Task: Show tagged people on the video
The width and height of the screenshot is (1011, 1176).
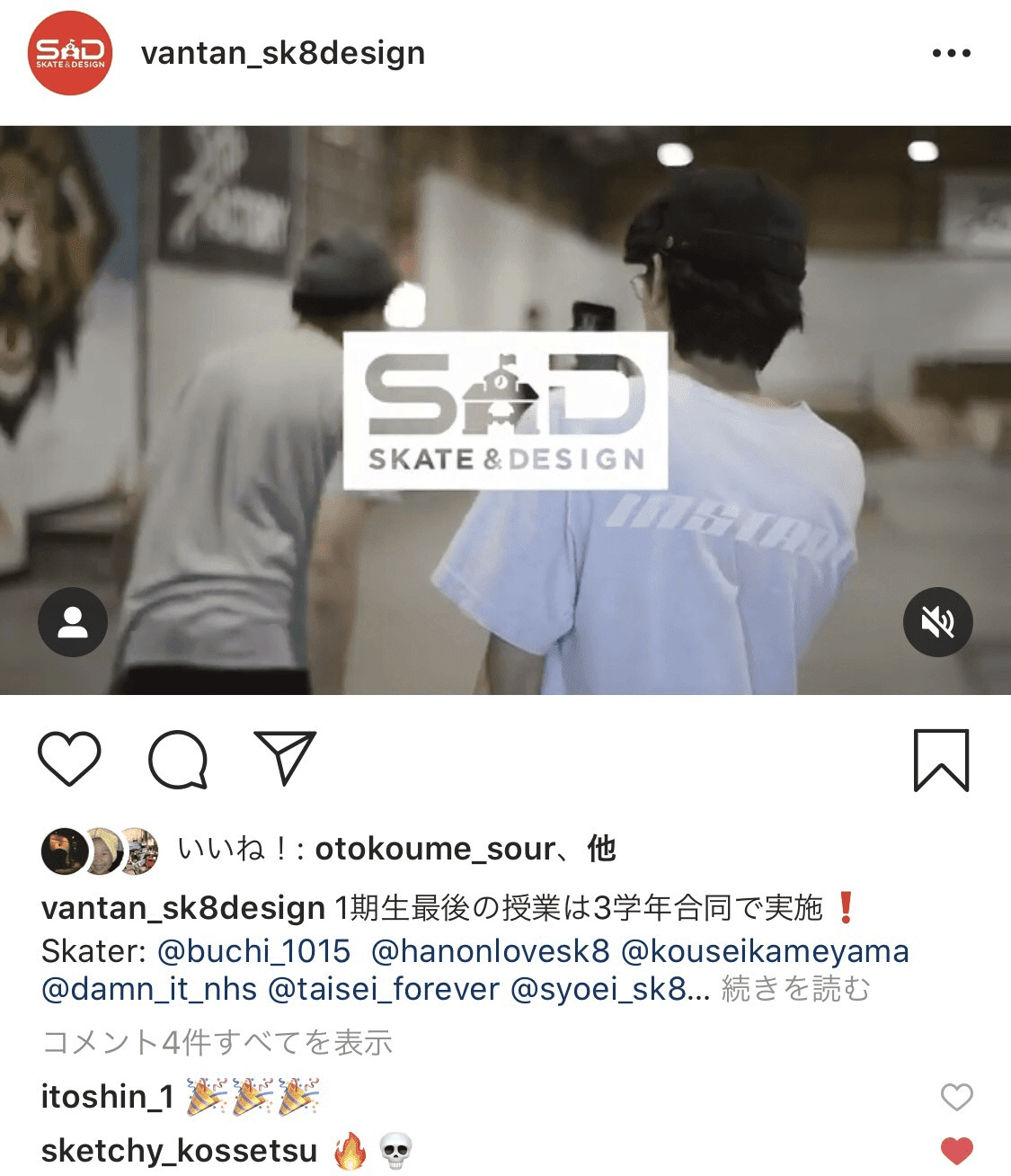Action: click(x=73, y=622)
